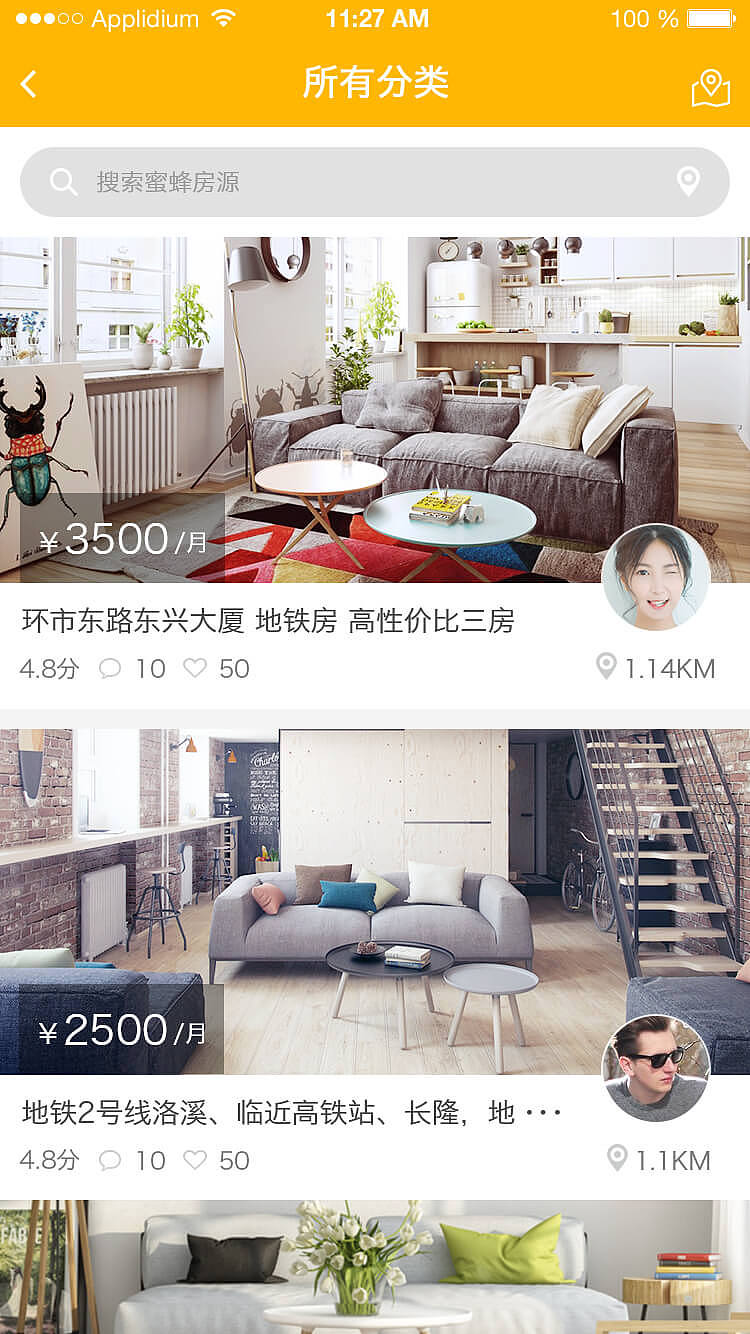Tap the location pin inside the search field
This screenshot has height=1334, width=750.
tap(688, 181)
